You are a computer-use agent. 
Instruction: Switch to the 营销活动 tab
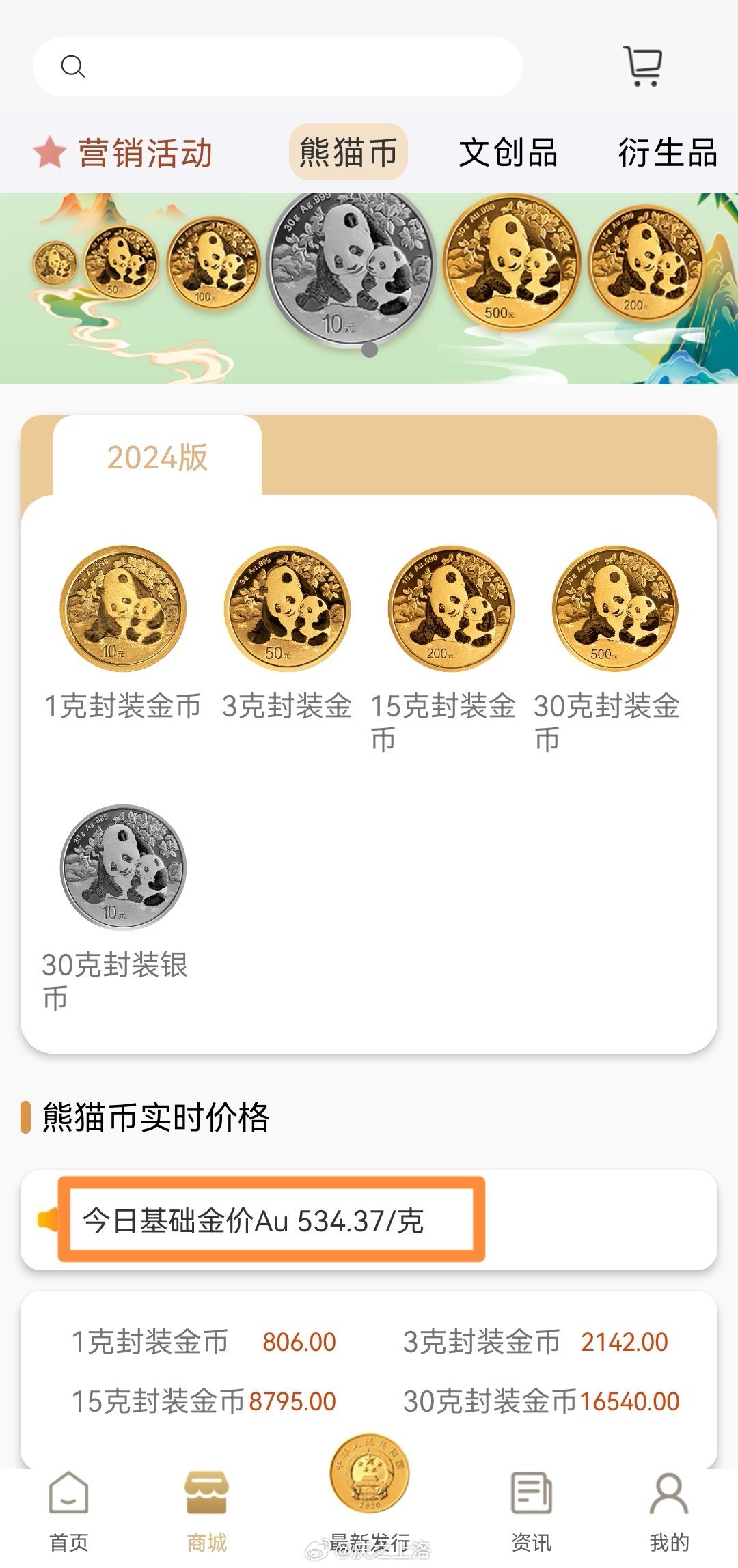point(124,152)
